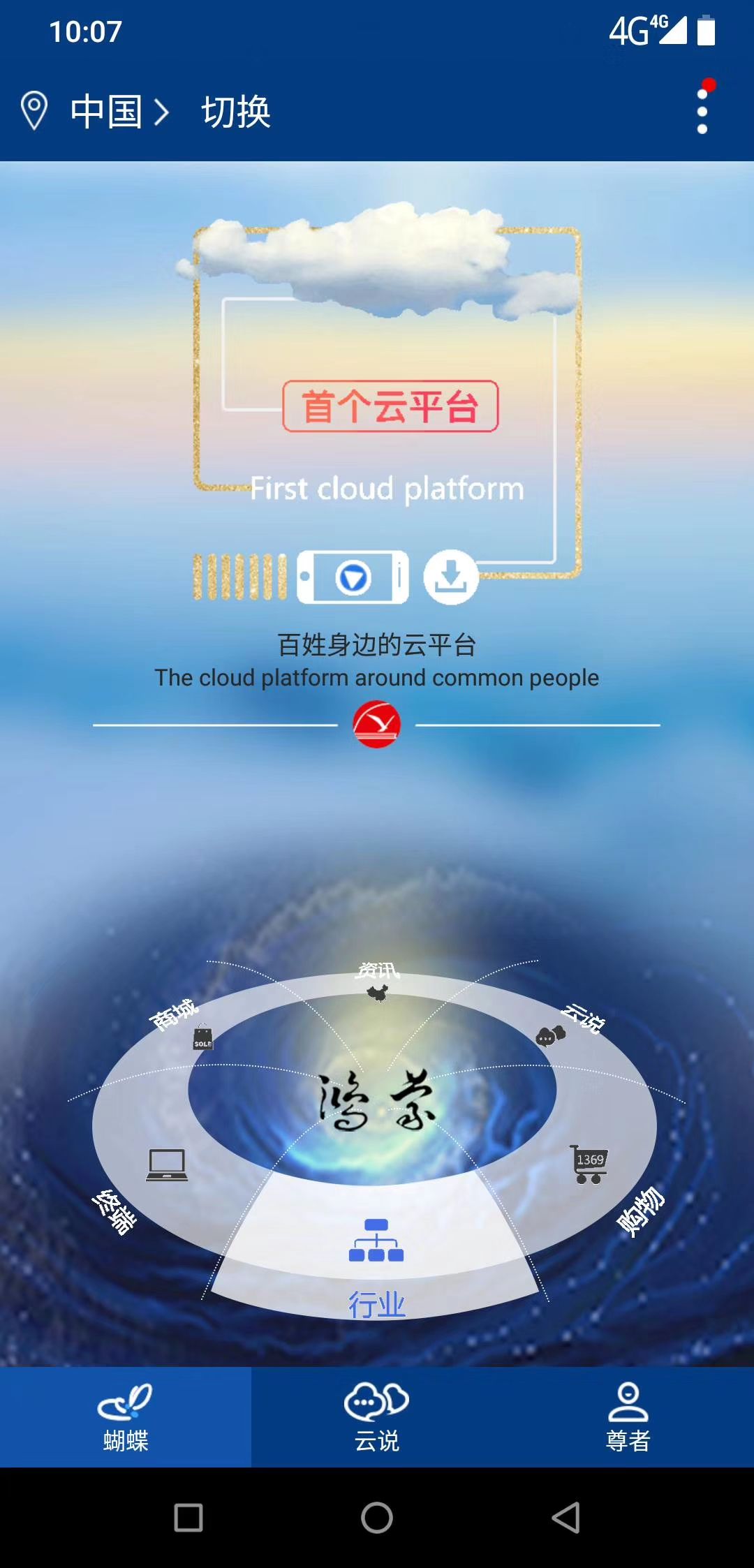
Task: Tap 切换 to switch region
Action: pos(236,112)
